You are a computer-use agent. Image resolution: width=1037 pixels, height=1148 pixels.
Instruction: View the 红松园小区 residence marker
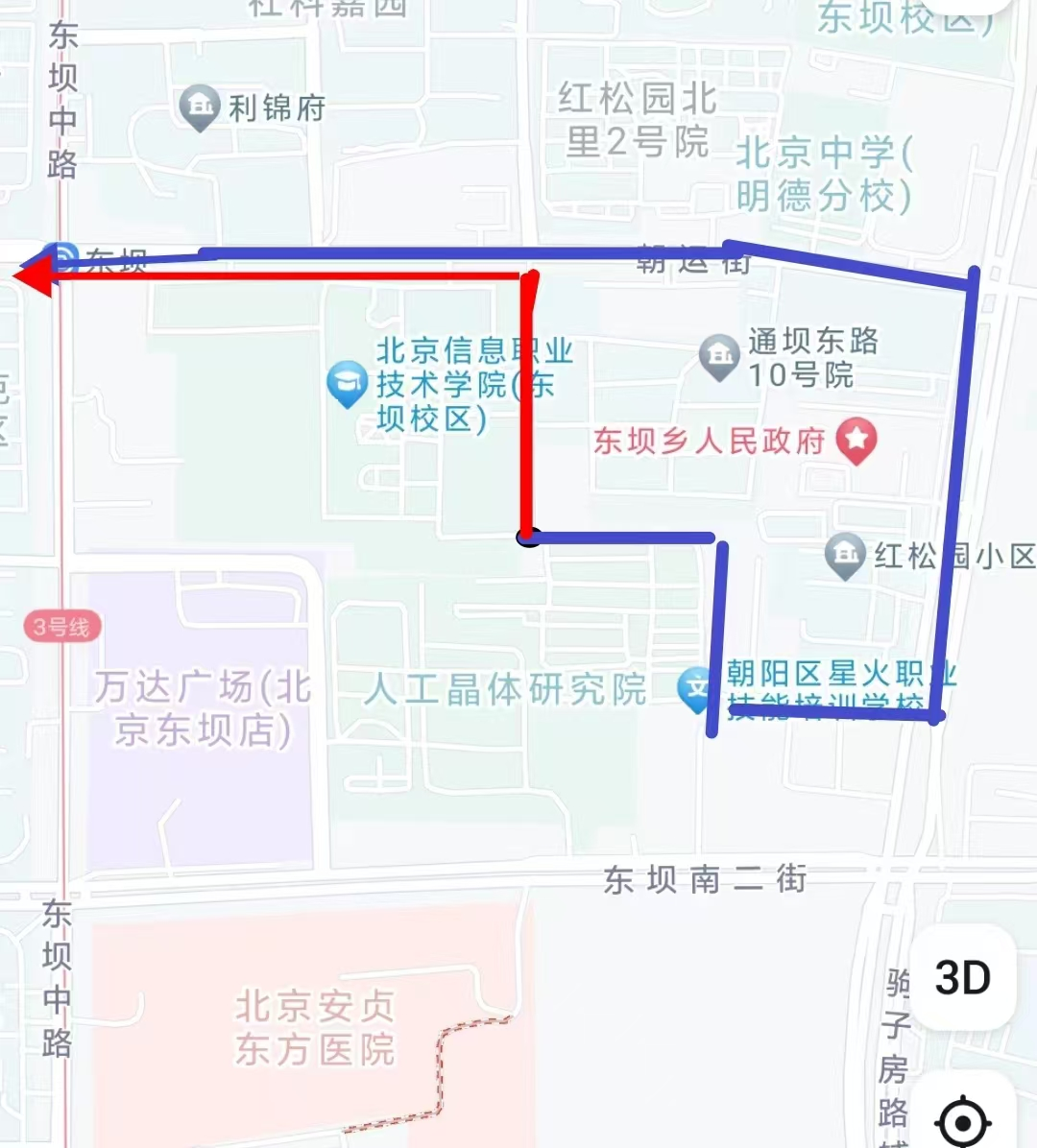(x=845, y=555)
